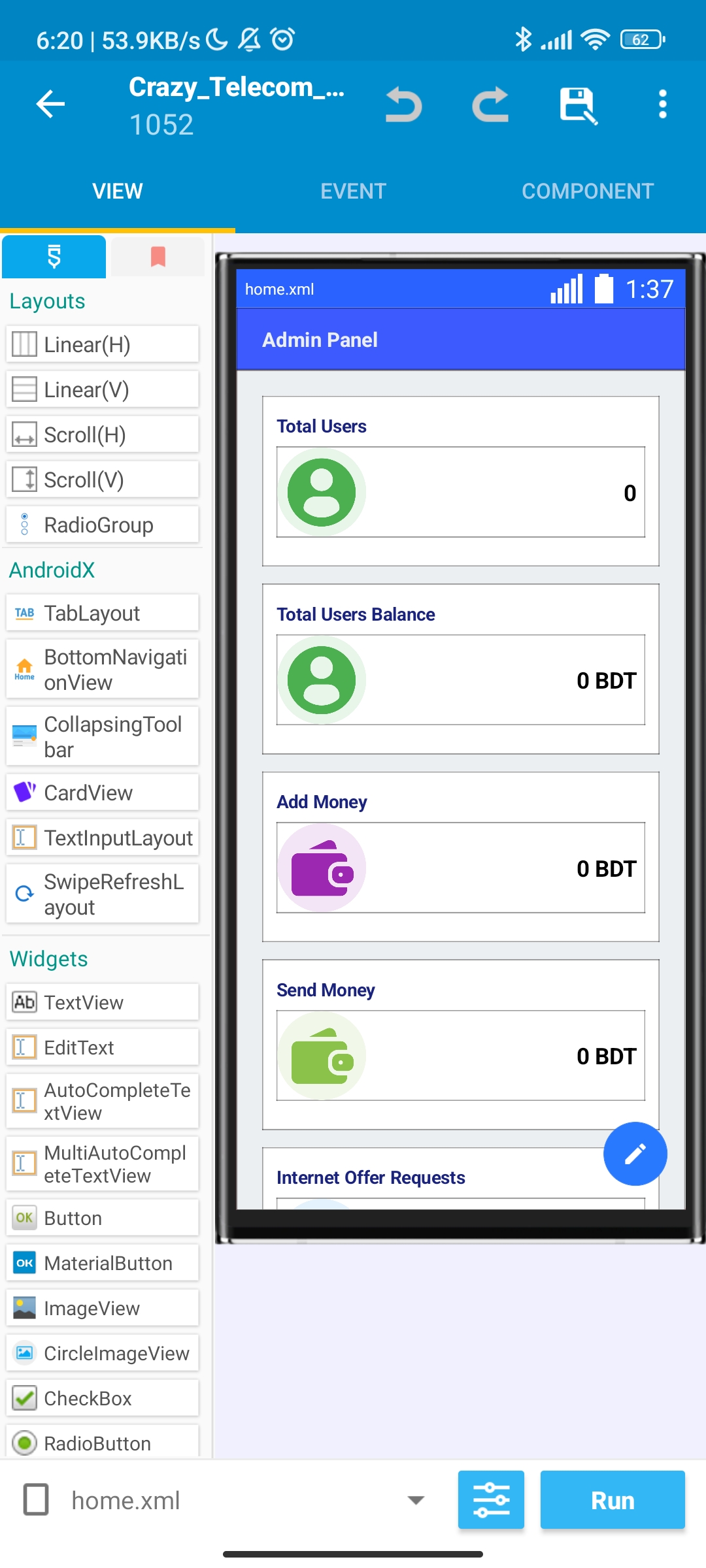Screen dimensions: 706x1568
Task: Redo the last change
Action: pyautogui.click(x=490, y=105)
